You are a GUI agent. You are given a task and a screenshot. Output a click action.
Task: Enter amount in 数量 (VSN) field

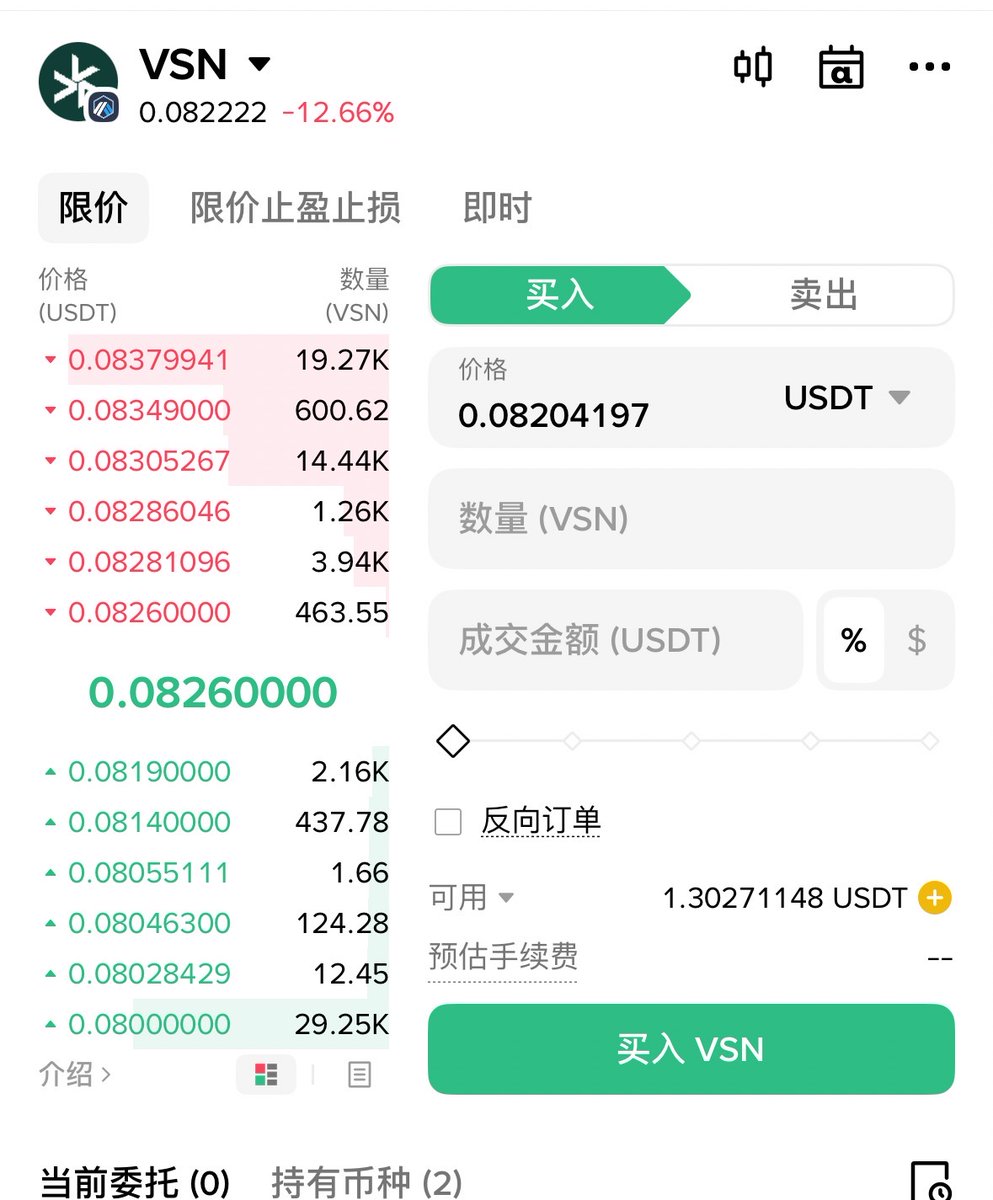tap(690, 519)
